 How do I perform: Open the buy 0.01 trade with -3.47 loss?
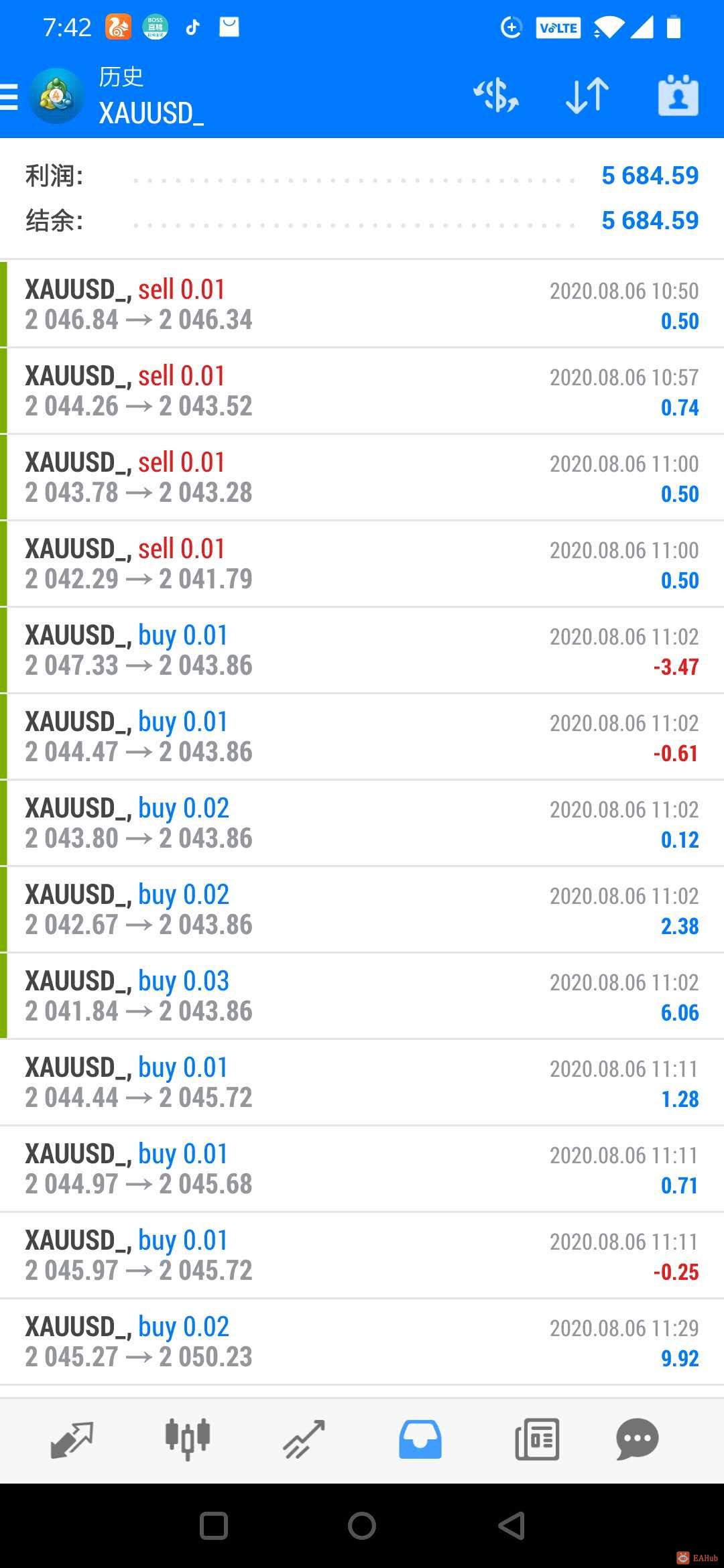362,650
